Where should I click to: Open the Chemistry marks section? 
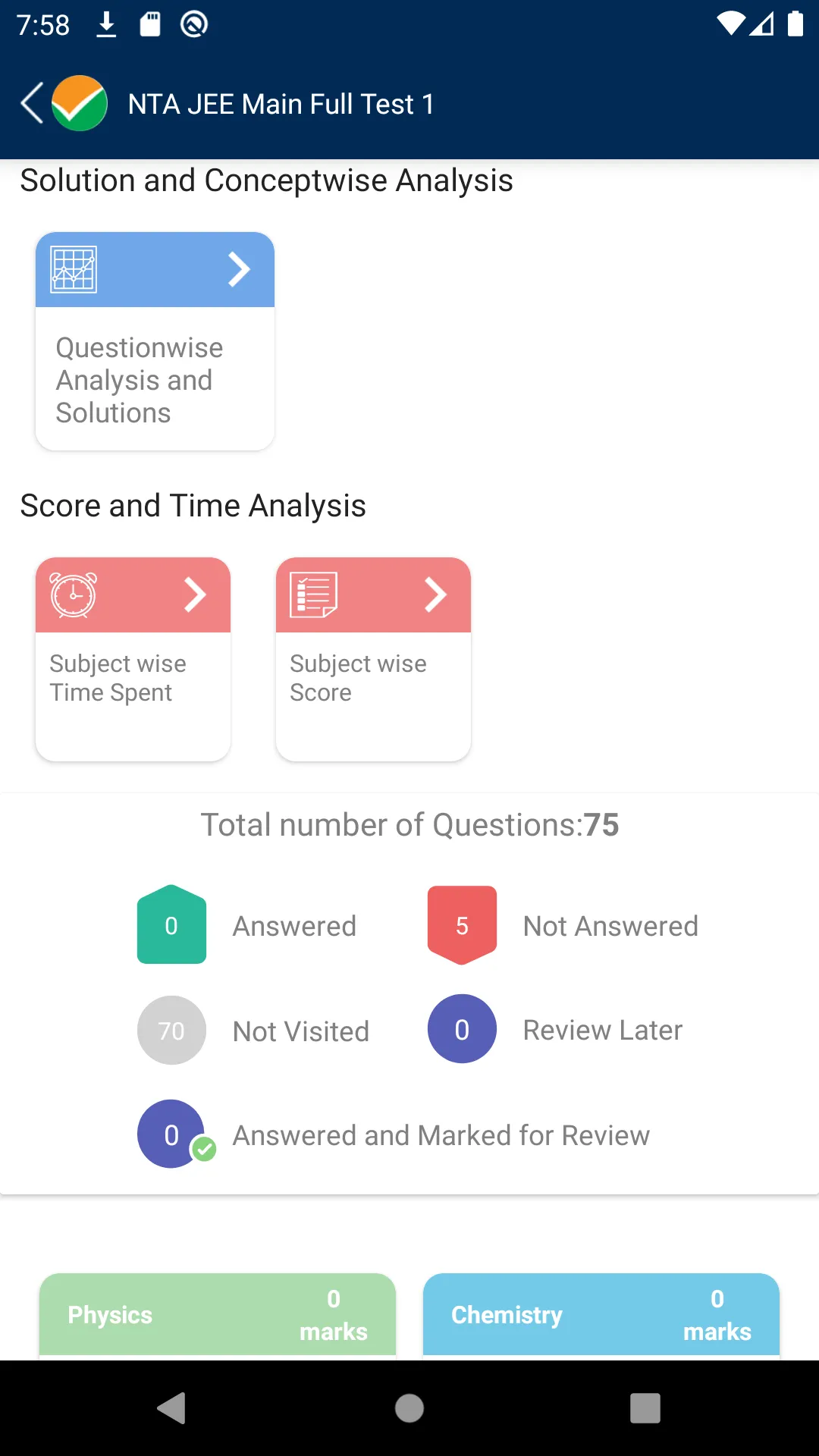pos(601,1316)
